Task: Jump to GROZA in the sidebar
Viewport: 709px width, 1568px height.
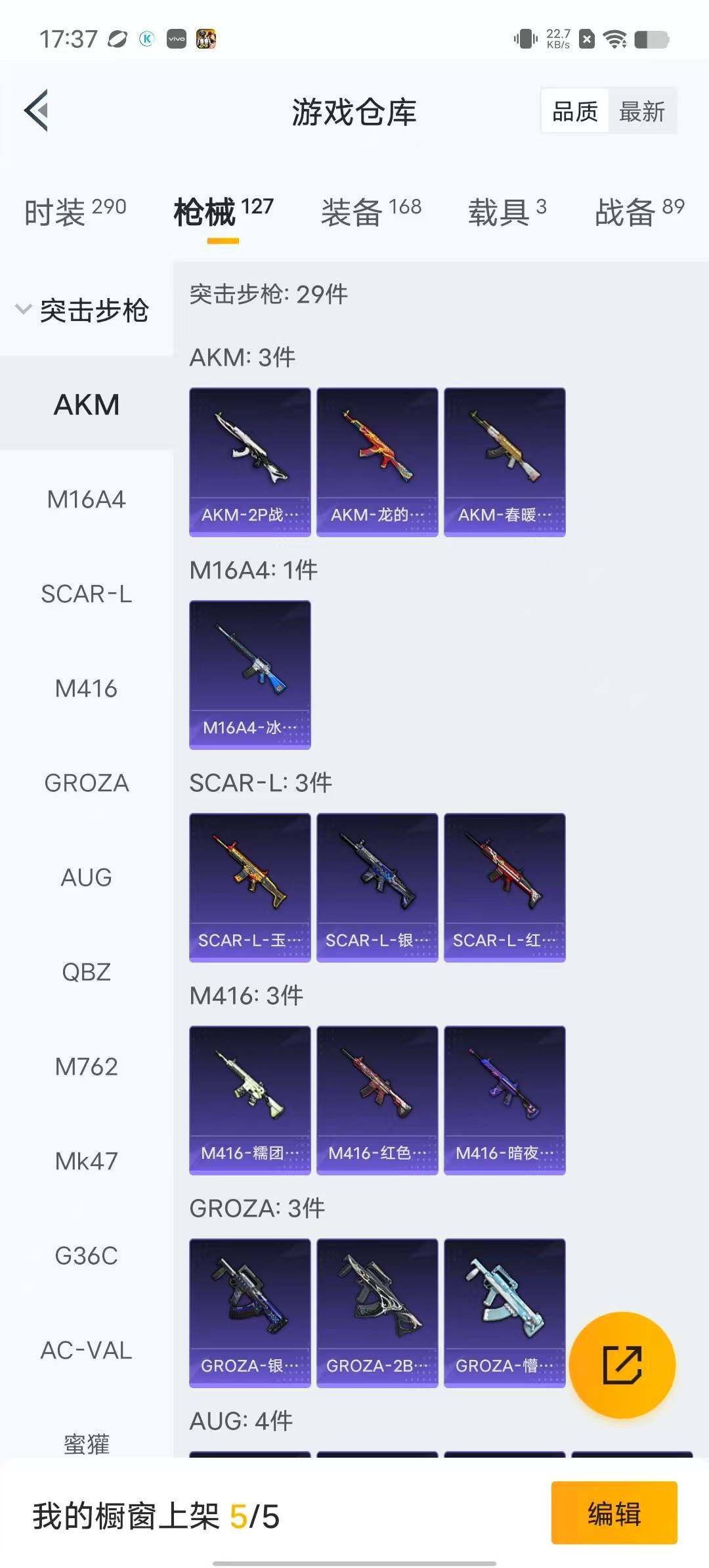Action: tap(86, 783)
